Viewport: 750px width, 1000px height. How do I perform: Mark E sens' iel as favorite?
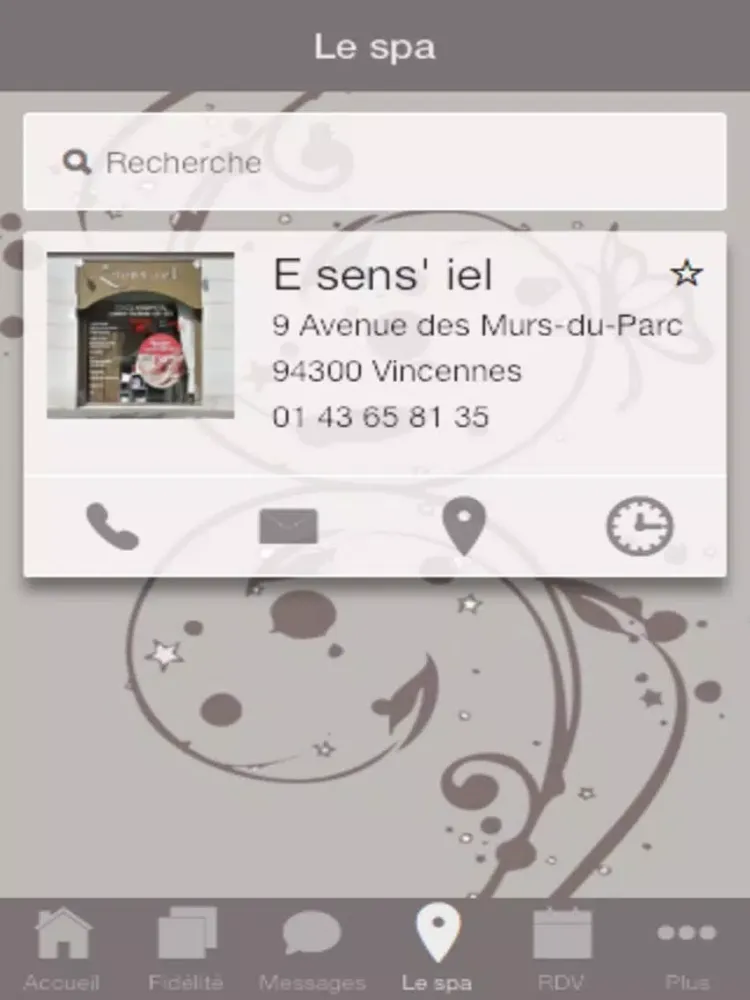coord(687,273)
